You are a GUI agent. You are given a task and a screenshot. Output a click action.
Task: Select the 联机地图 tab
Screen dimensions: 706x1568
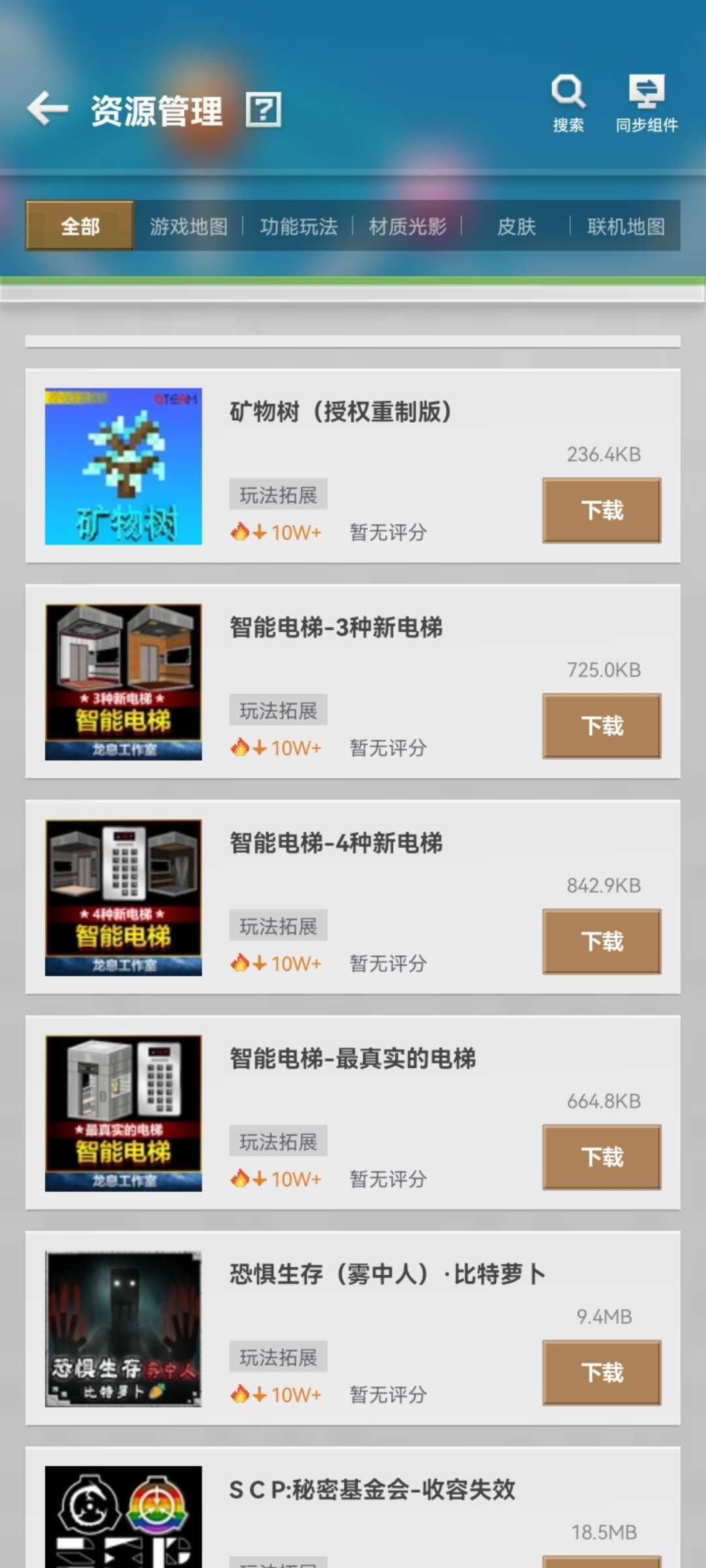[x=623, y=227]
